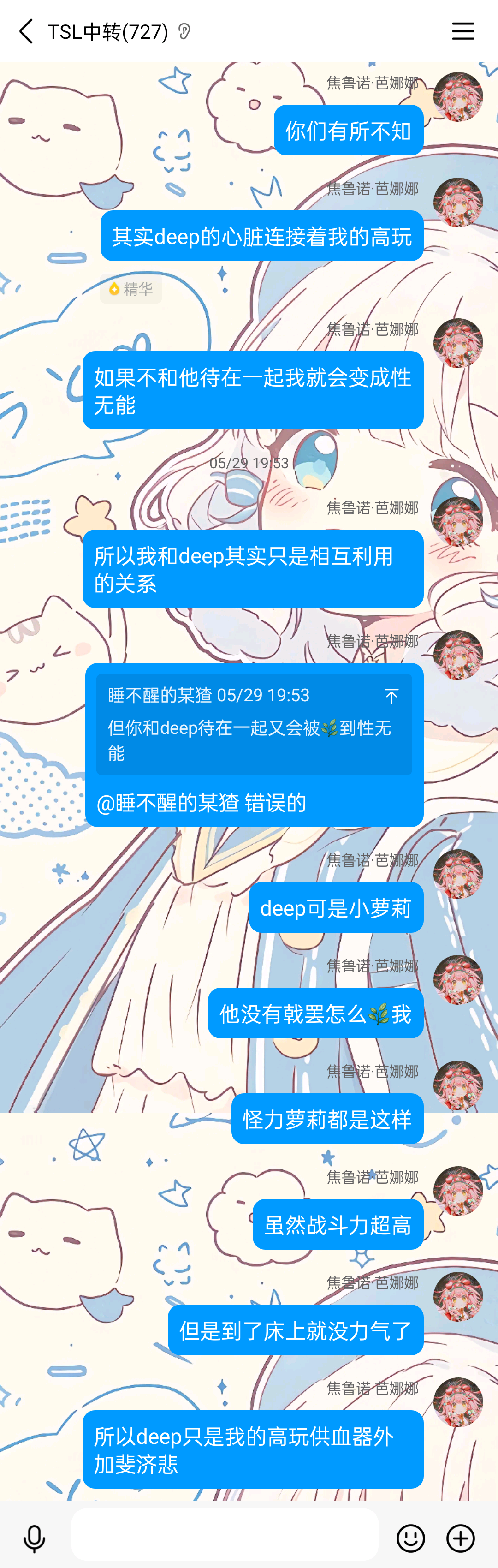Go back from the TSL中转 group chat
Image resolution: width=498 pixels, height=1568 pixels.
(x=25, y=31)
